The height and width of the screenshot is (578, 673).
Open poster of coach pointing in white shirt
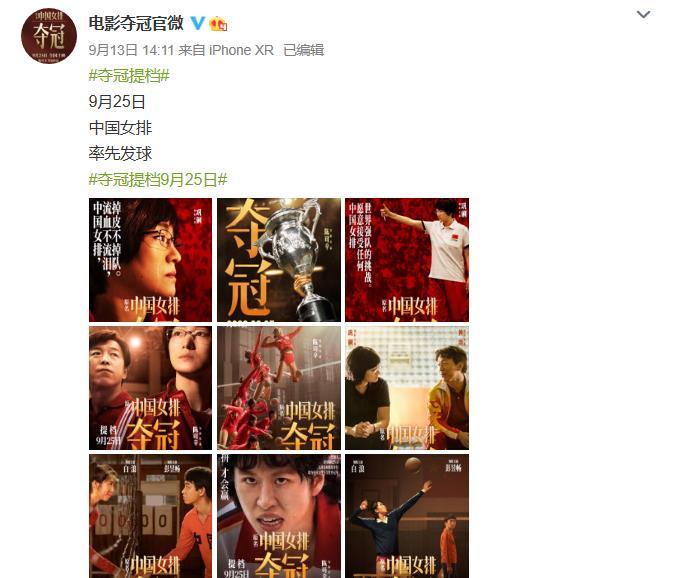click(x=406, y=259)
